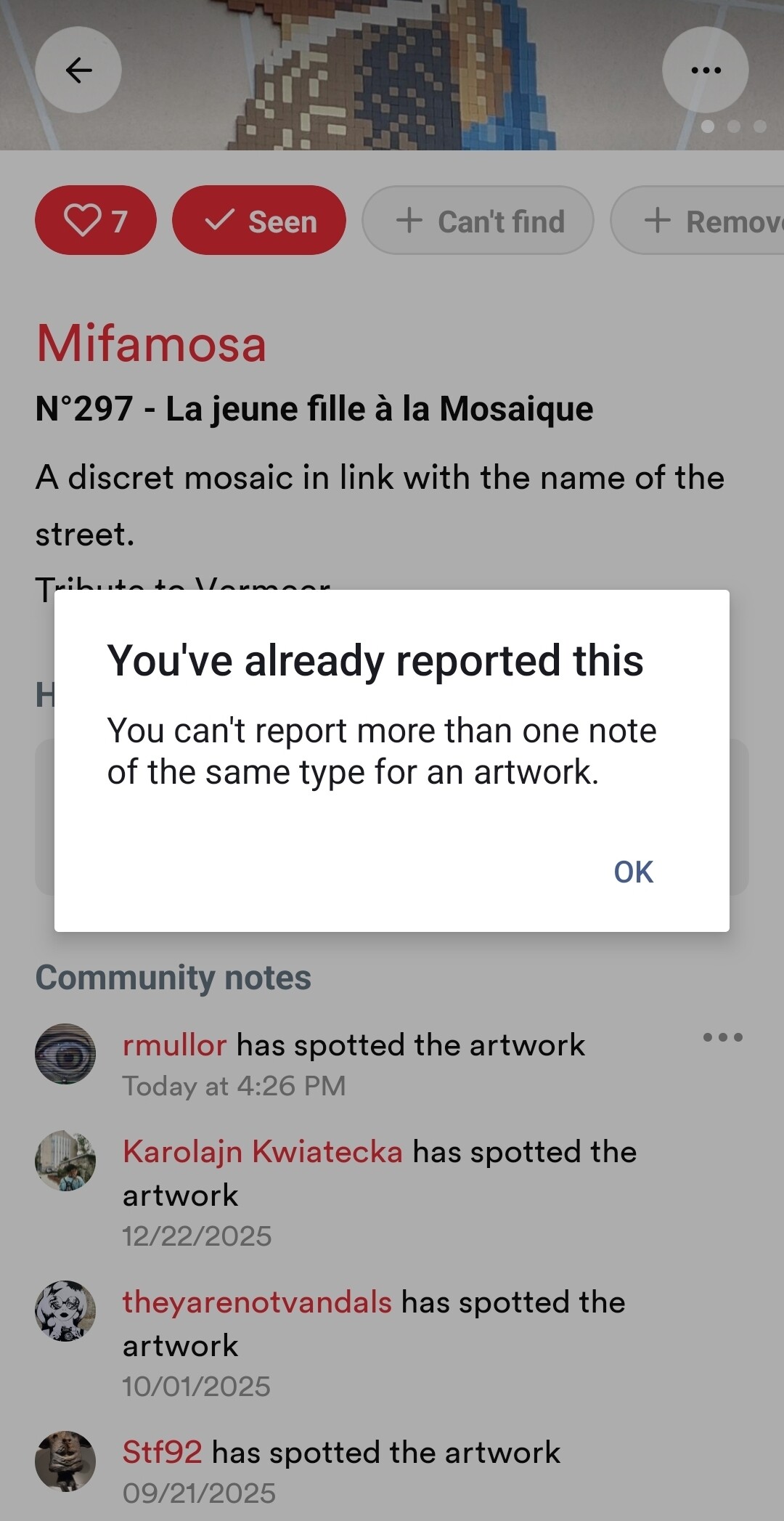This screenshot has height=1521, width=784.
Task: Go back using the arrow icon
Action: 78,70
